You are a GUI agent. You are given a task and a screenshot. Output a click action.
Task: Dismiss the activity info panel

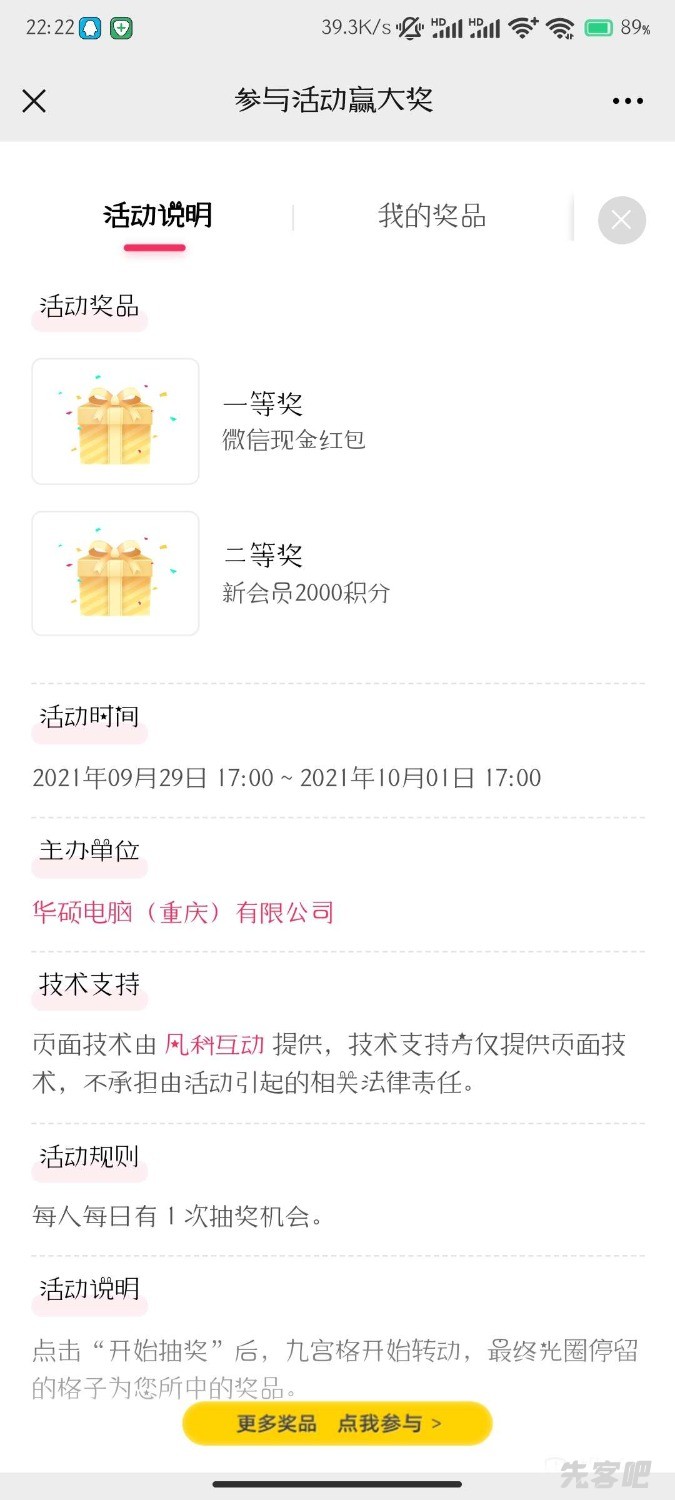[x=621, y=220]
